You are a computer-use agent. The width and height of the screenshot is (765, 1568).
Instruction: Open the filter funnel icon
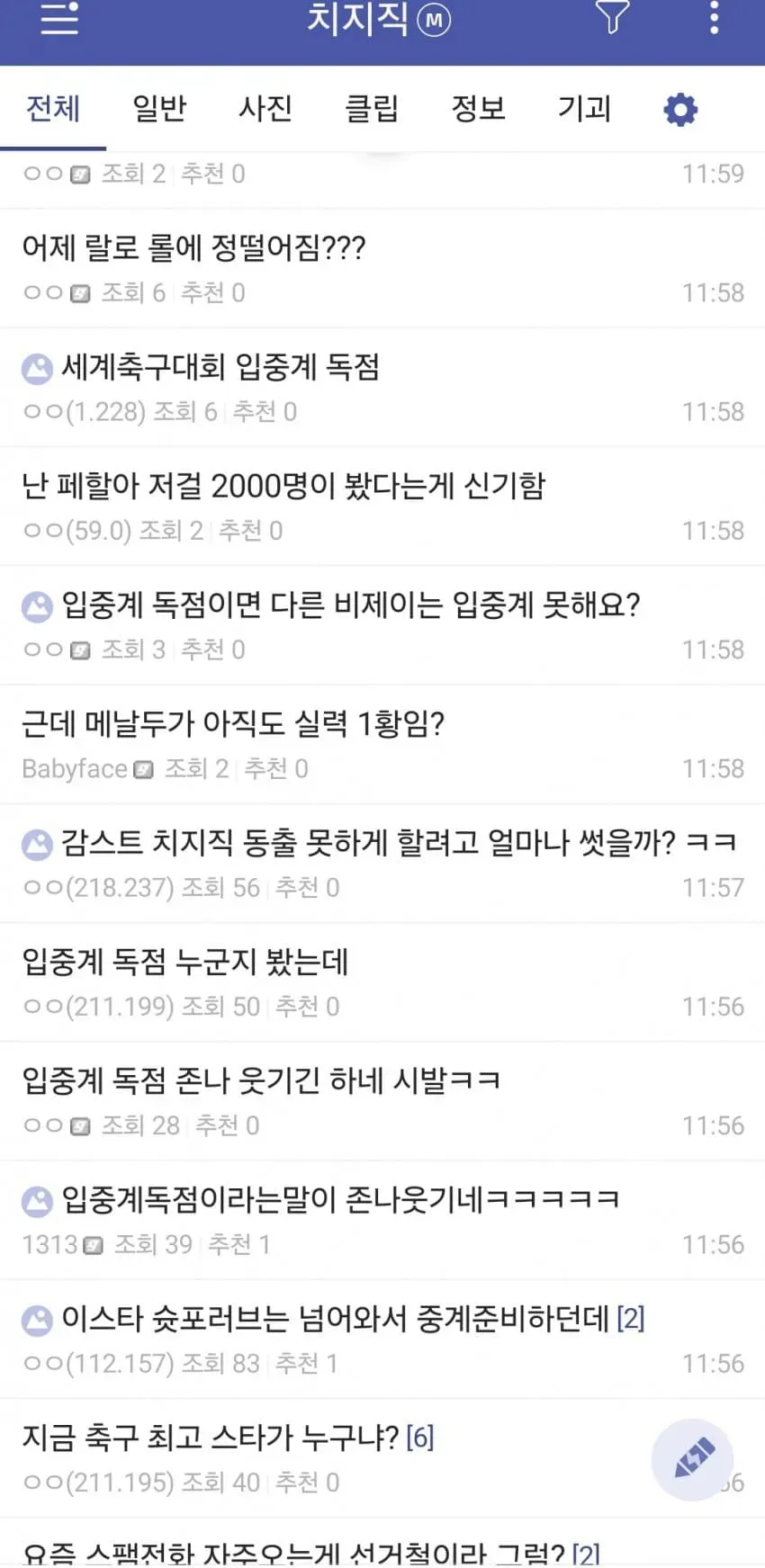click(612, 17)
